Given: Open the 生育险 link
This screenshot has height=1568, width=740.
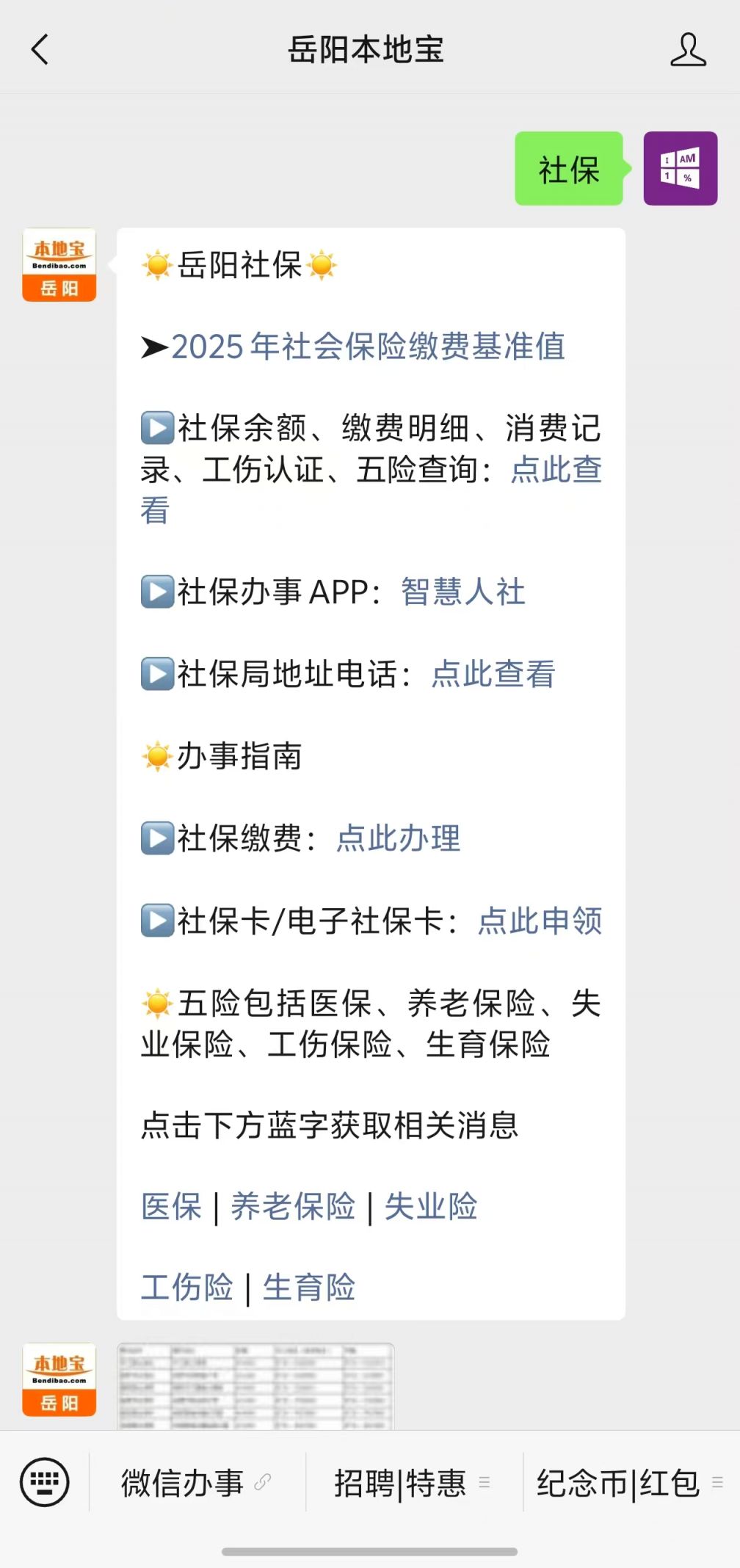Looking at the screenshot, I should 309,1288.
